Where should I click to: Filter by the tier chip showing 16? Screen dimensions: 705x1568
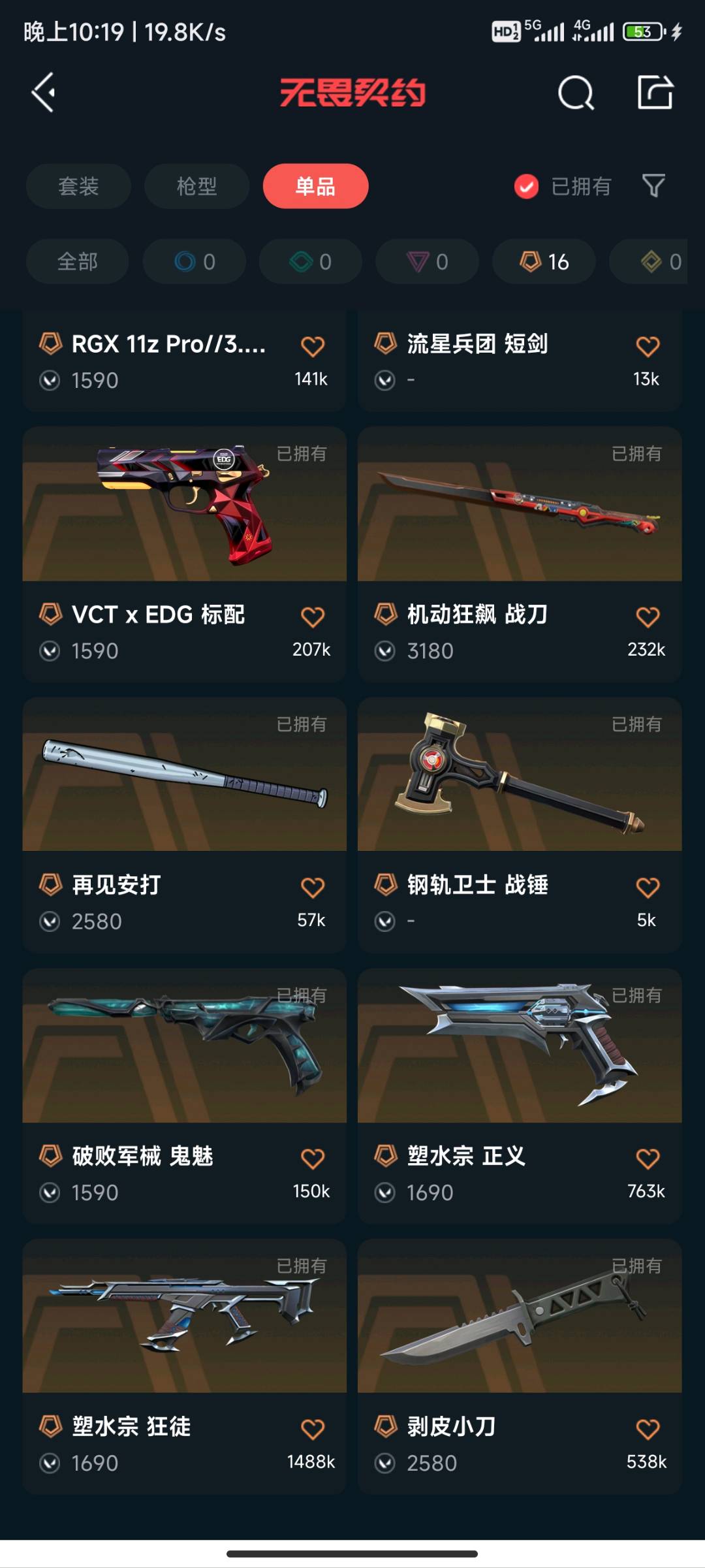[x=544, y=262]
